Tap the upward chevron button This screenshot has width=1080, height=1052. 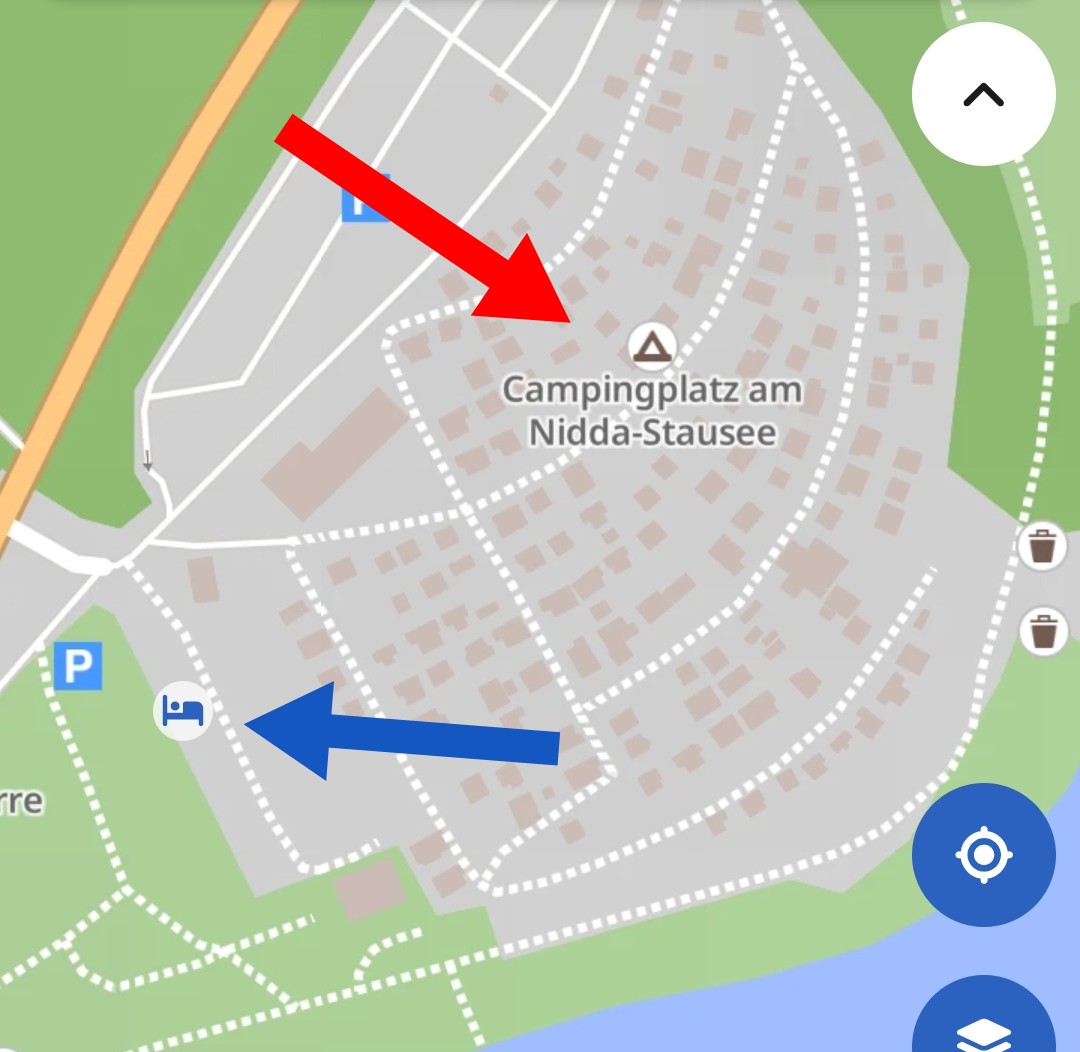tap(983, 95)
